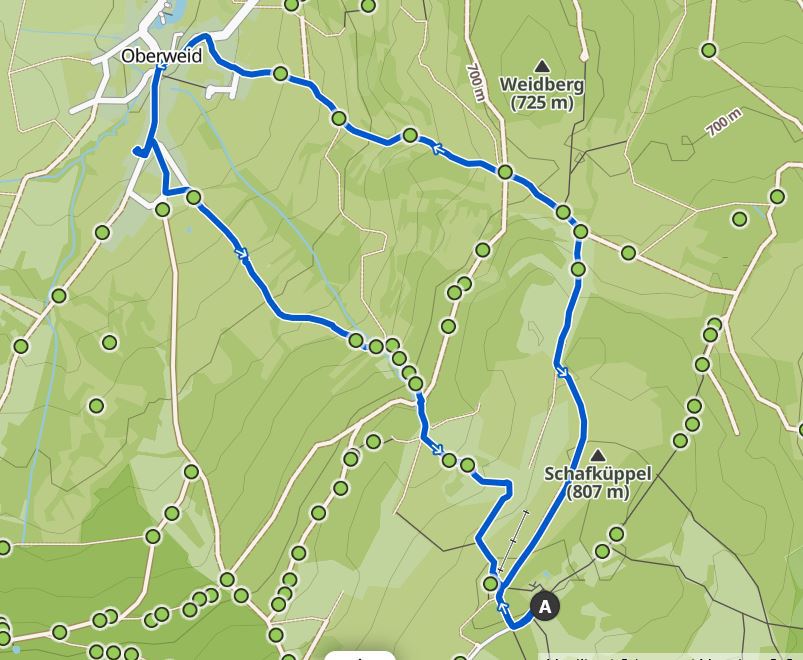Tap the start point marker A
803x660 pixels.
545,606
